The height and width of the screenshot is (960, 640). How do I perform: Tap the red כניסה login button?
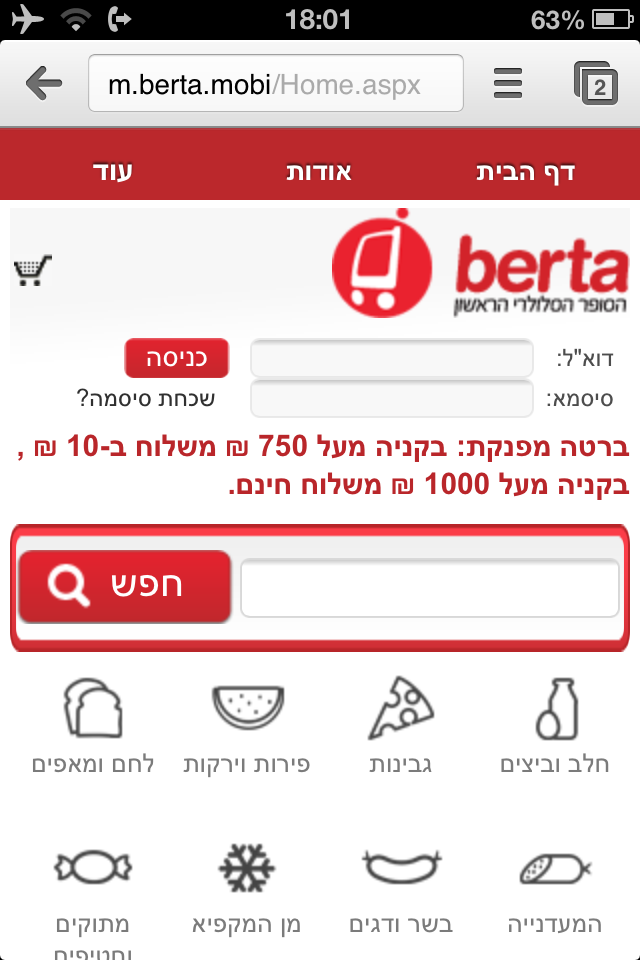tap(176, 358)
